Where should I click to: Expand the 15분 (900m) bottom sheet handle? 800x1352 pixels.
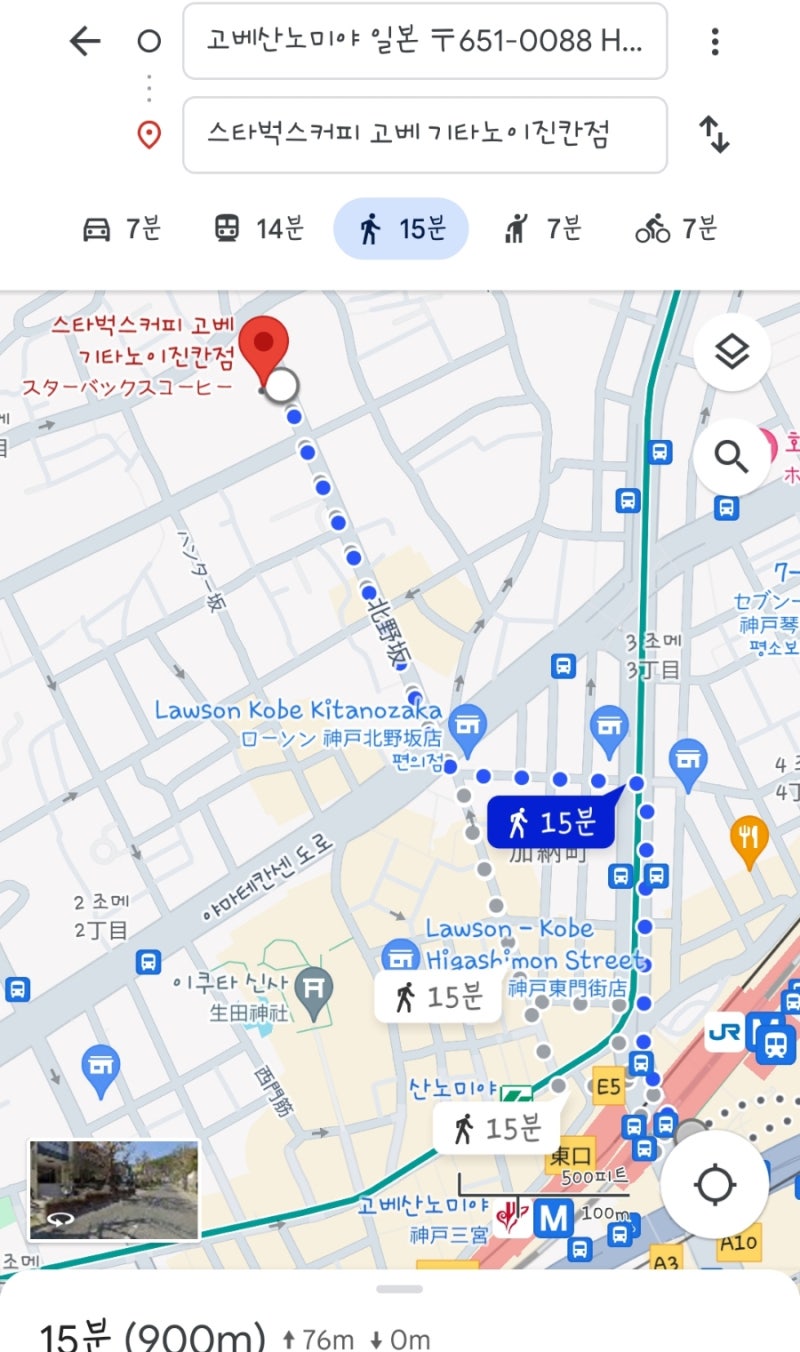400,1289
